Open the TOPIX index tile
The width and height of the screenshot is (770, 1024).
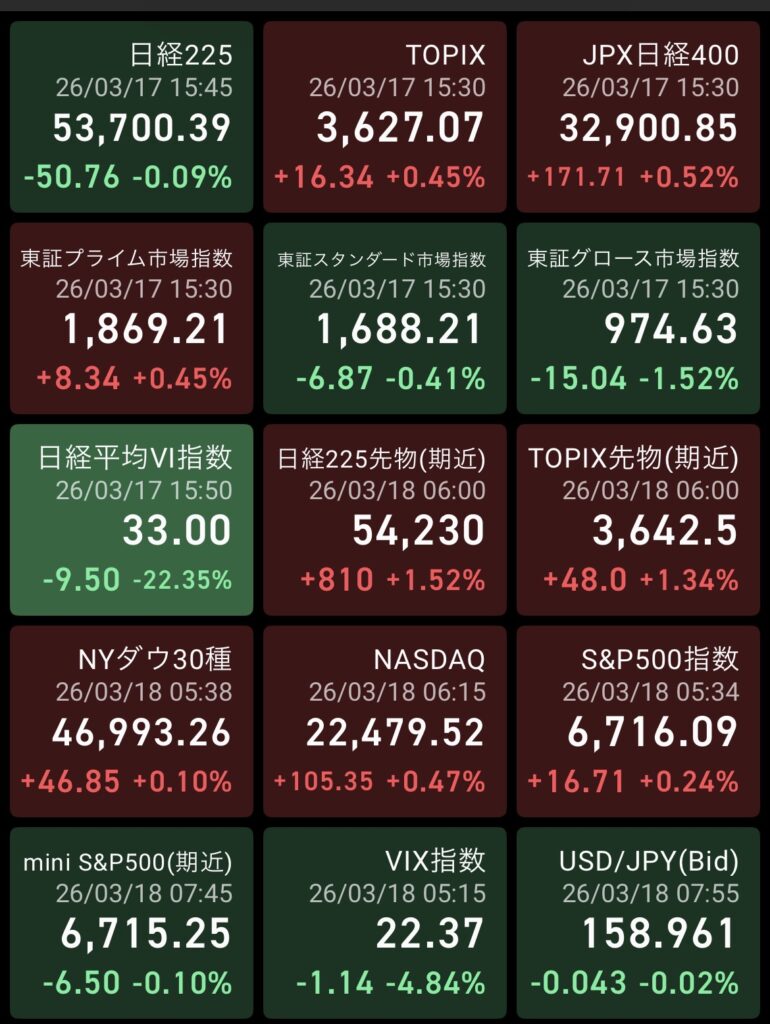click(385, 117)
